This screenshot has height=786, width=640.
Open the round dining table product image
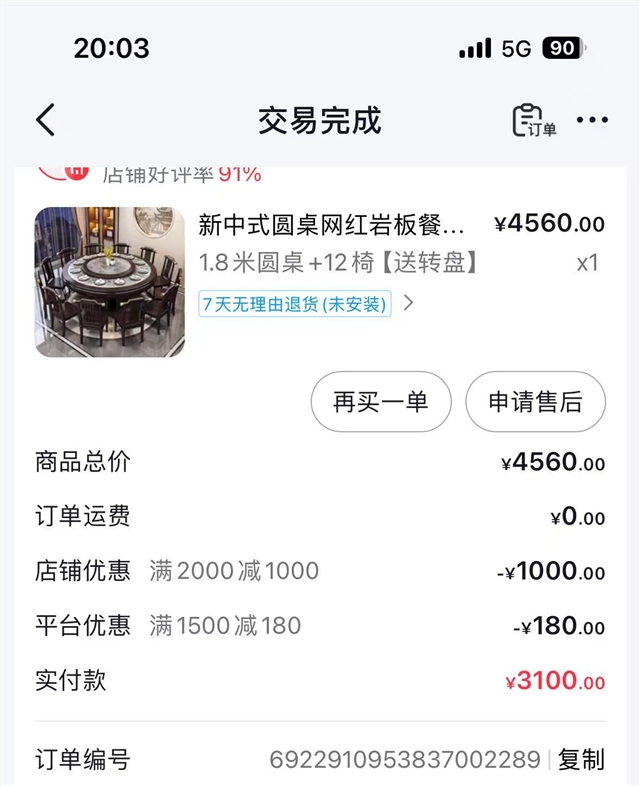110,282
